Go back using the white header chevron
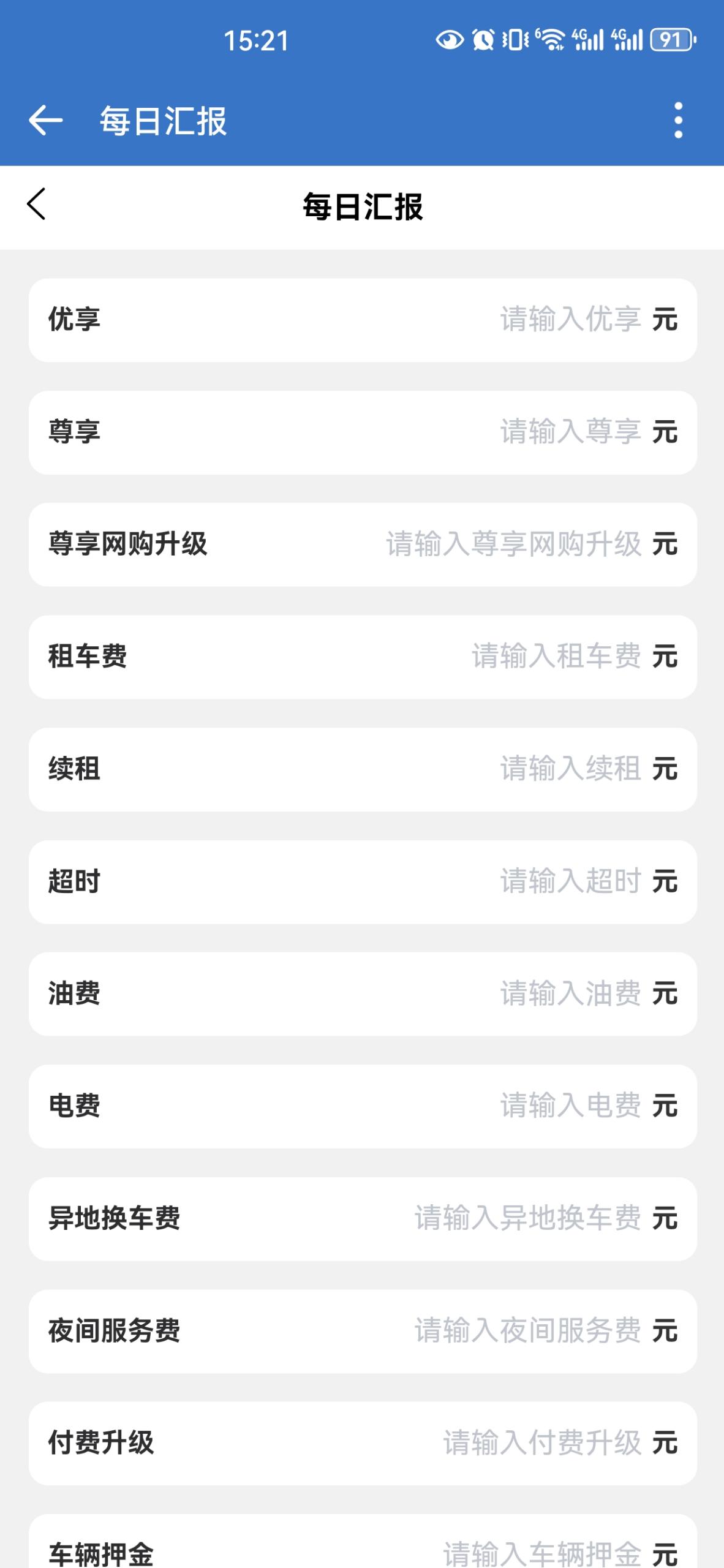 (x=37, y=204)
